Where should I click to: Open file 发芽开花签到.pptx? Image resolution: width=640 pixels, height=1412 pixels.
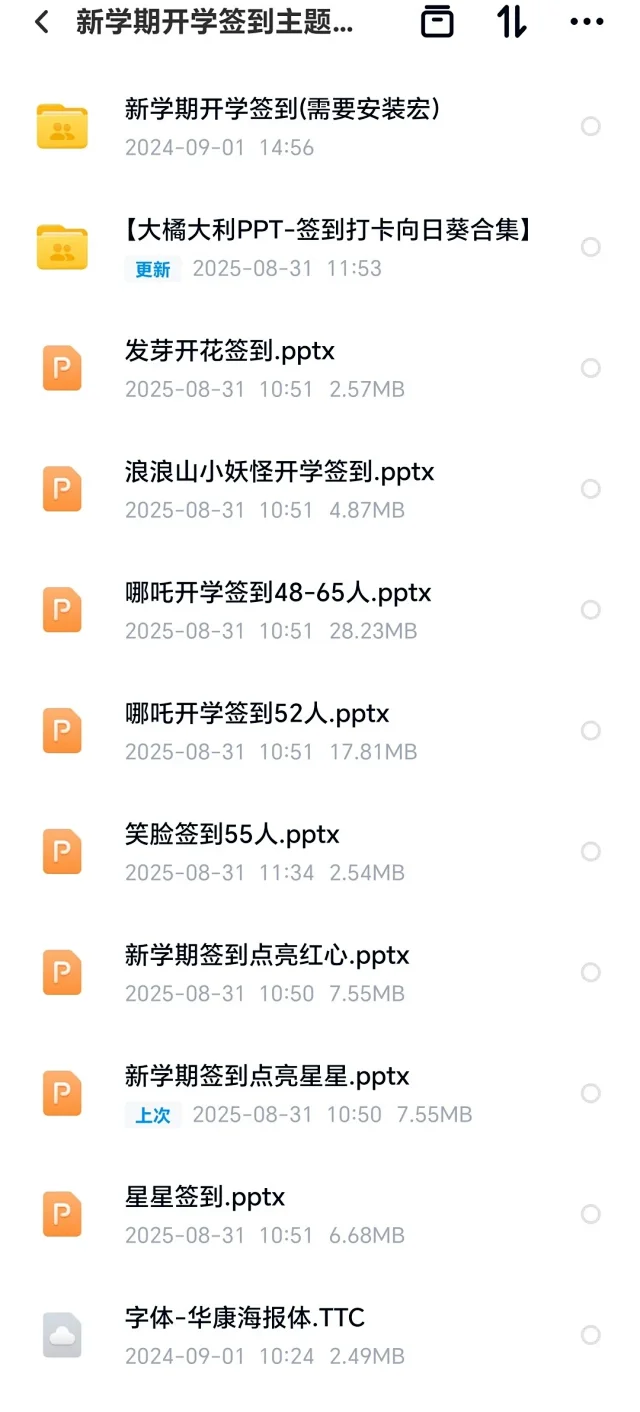pos(320,368)
